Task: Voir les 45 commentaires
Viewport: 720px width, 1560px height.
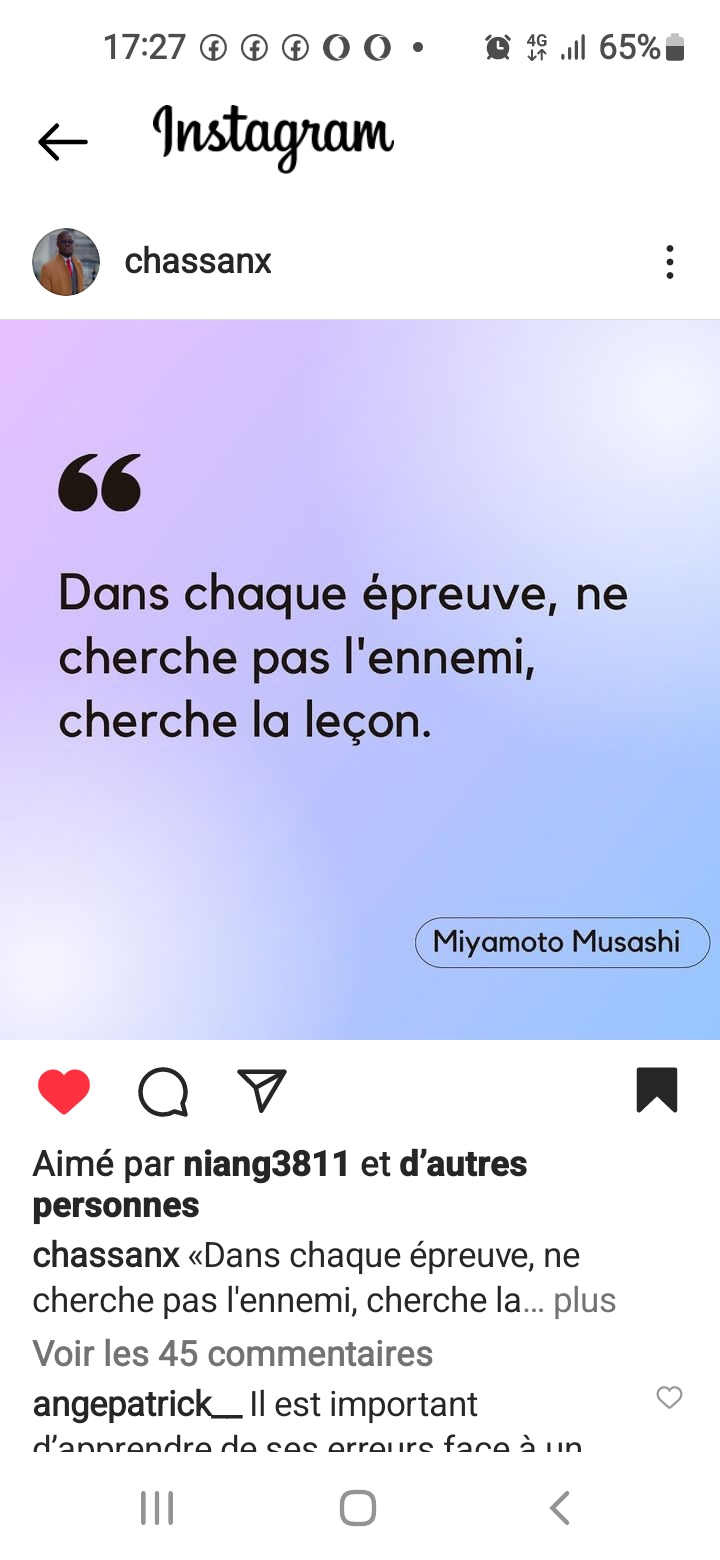Action: [233, 1353]
